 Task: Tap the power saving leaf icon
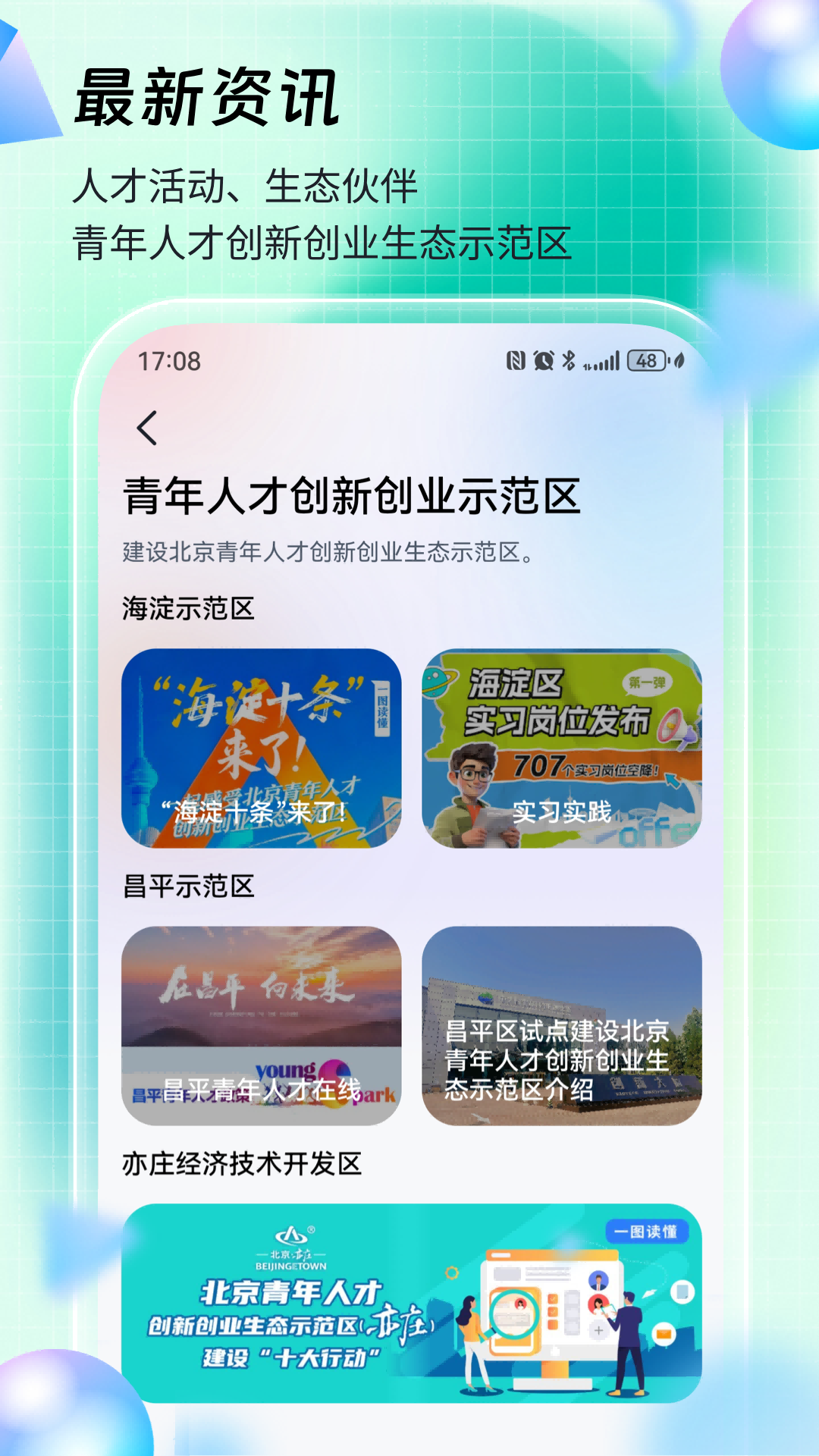[679, 360]
